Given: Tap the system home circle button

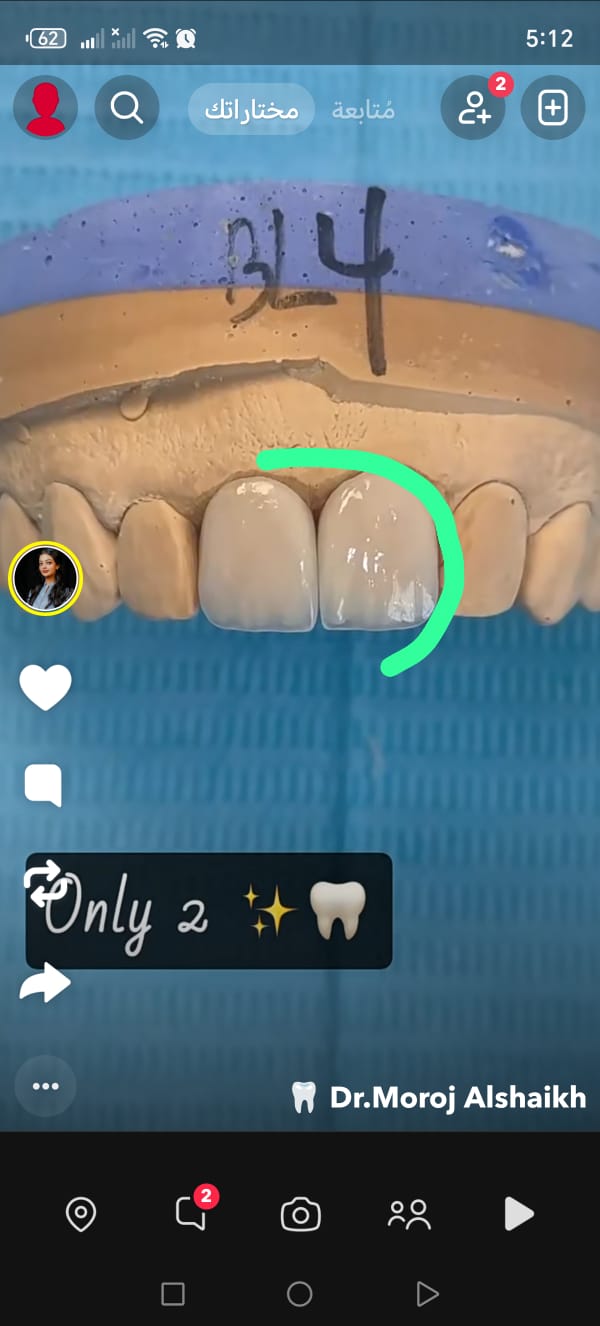Looking at the screenshot, I should [300, 1294].
